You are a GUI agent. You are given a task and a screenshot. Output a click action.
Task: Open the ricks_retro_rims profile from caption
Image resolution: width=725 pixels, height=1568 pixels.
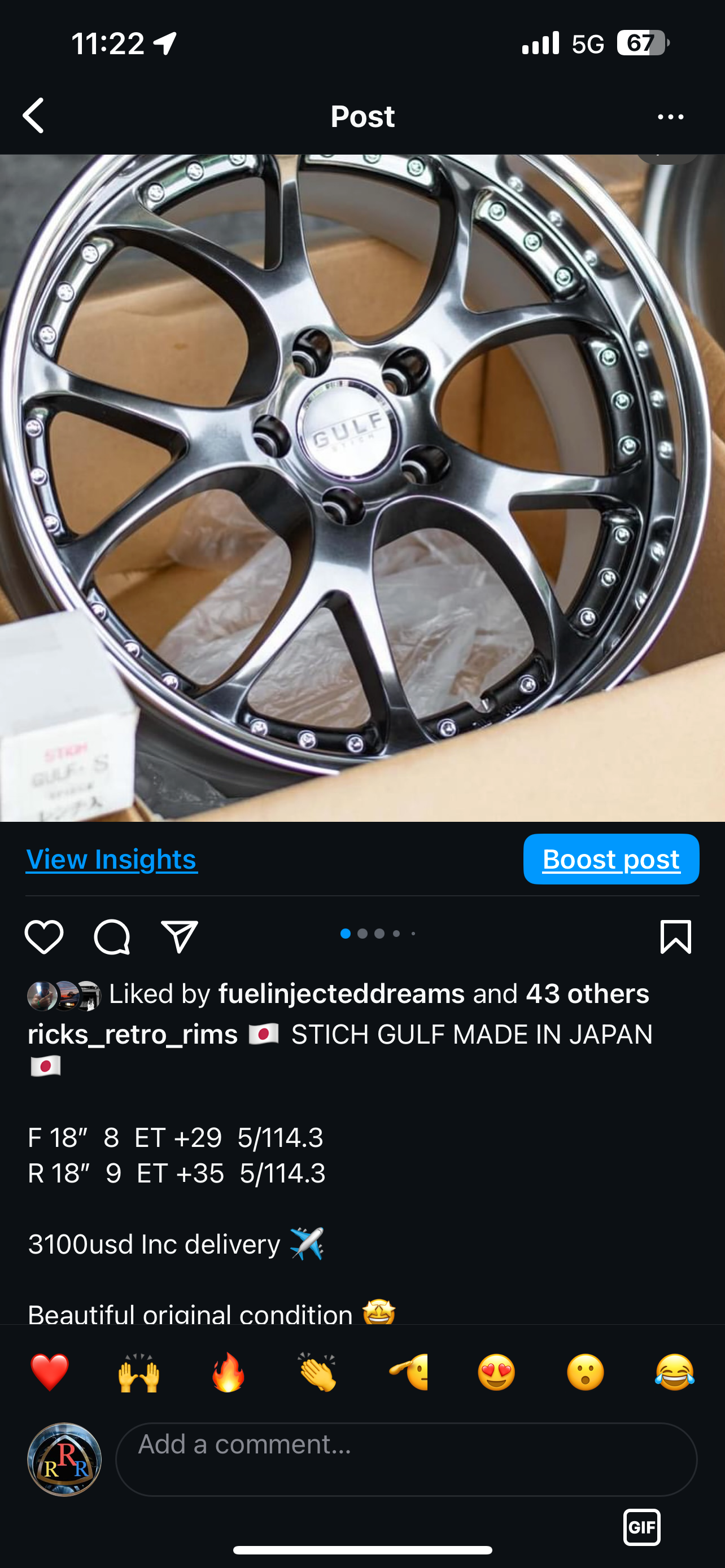(133, 1035)
